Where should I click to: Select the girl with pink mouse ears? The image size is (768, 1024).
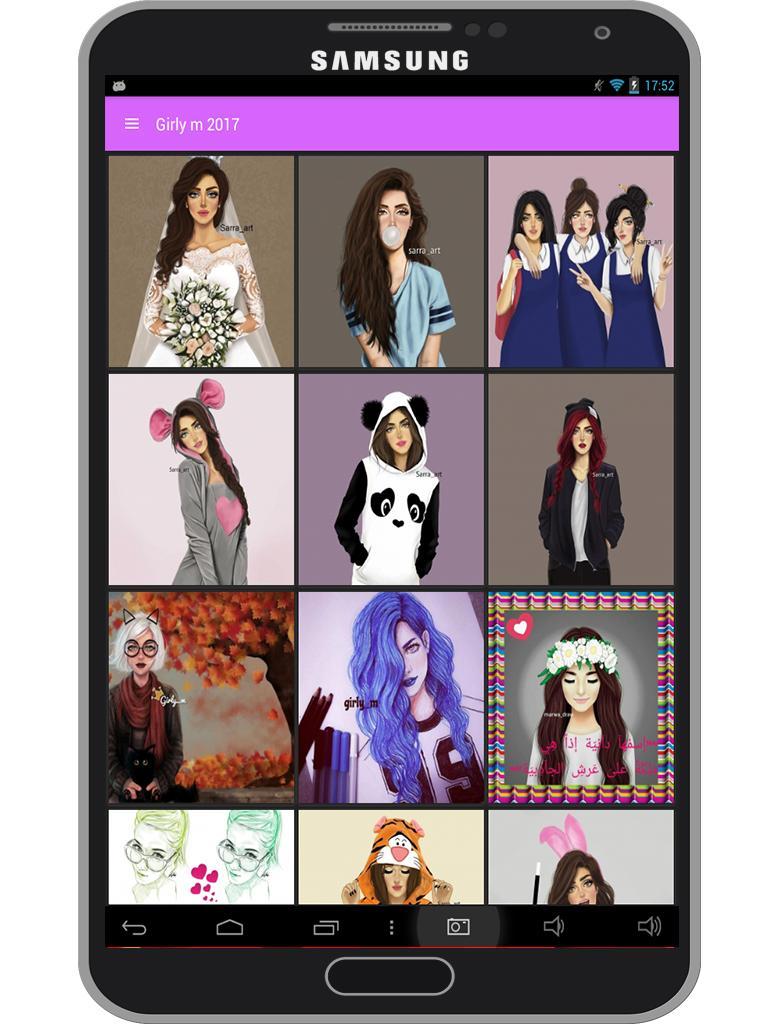[x=201, y=479]
